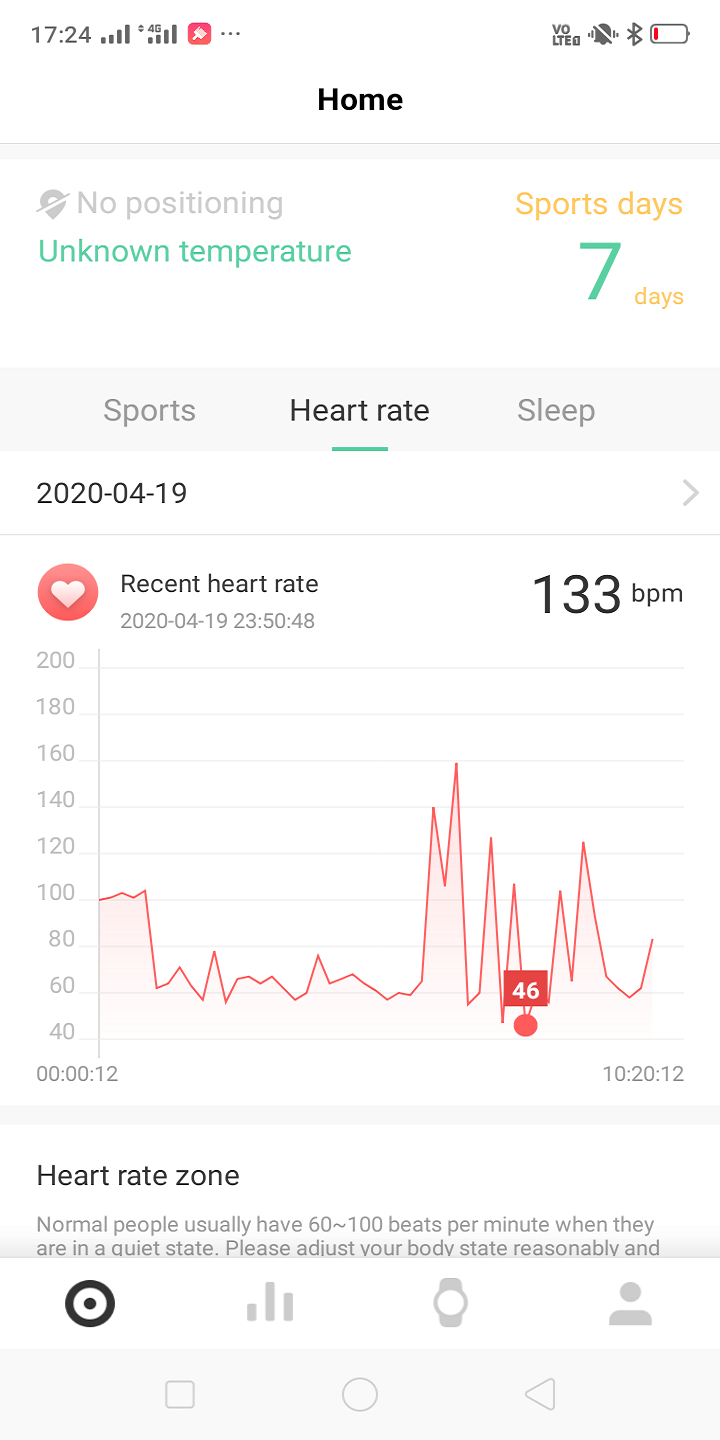Switch to the Sports tab
This screenshot has height=1440, width=720.
[150, 411]
